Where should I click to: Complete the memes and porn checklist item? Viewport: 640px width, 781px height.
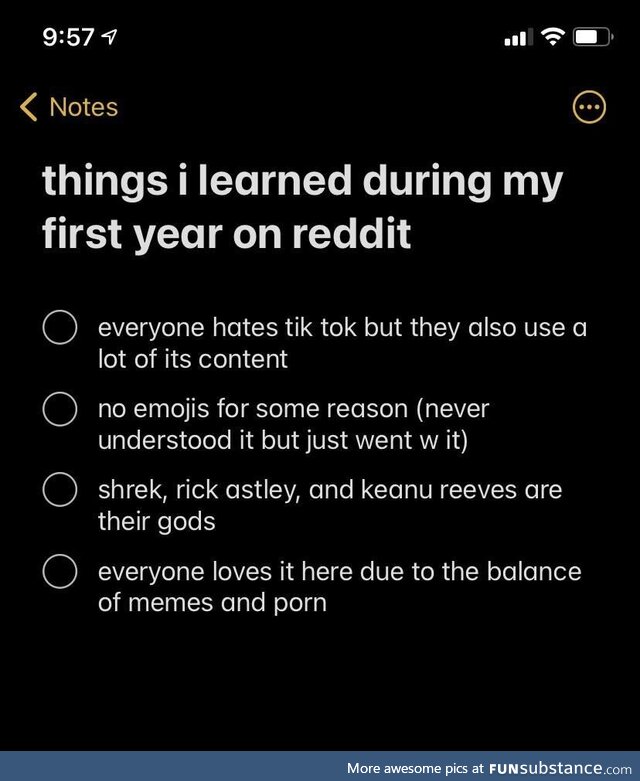[x=60, y=572]
